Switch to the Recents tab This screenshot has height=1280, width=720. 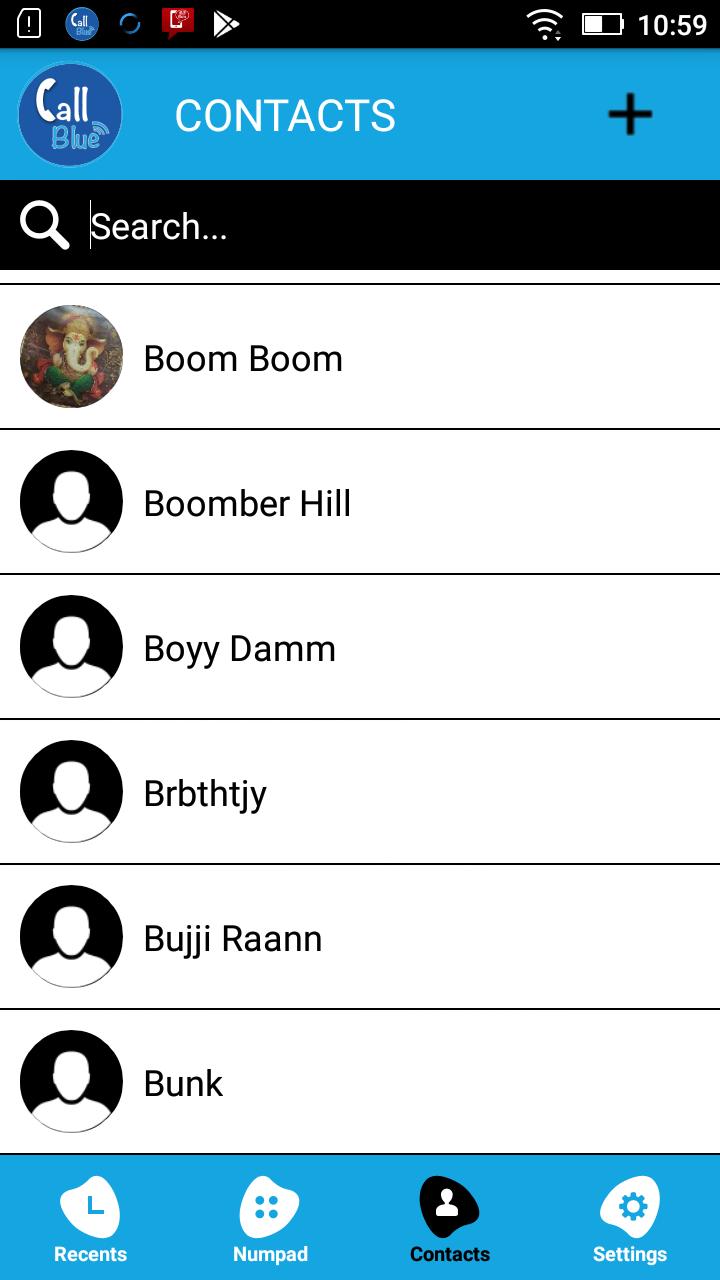[x=90, y=1220]
